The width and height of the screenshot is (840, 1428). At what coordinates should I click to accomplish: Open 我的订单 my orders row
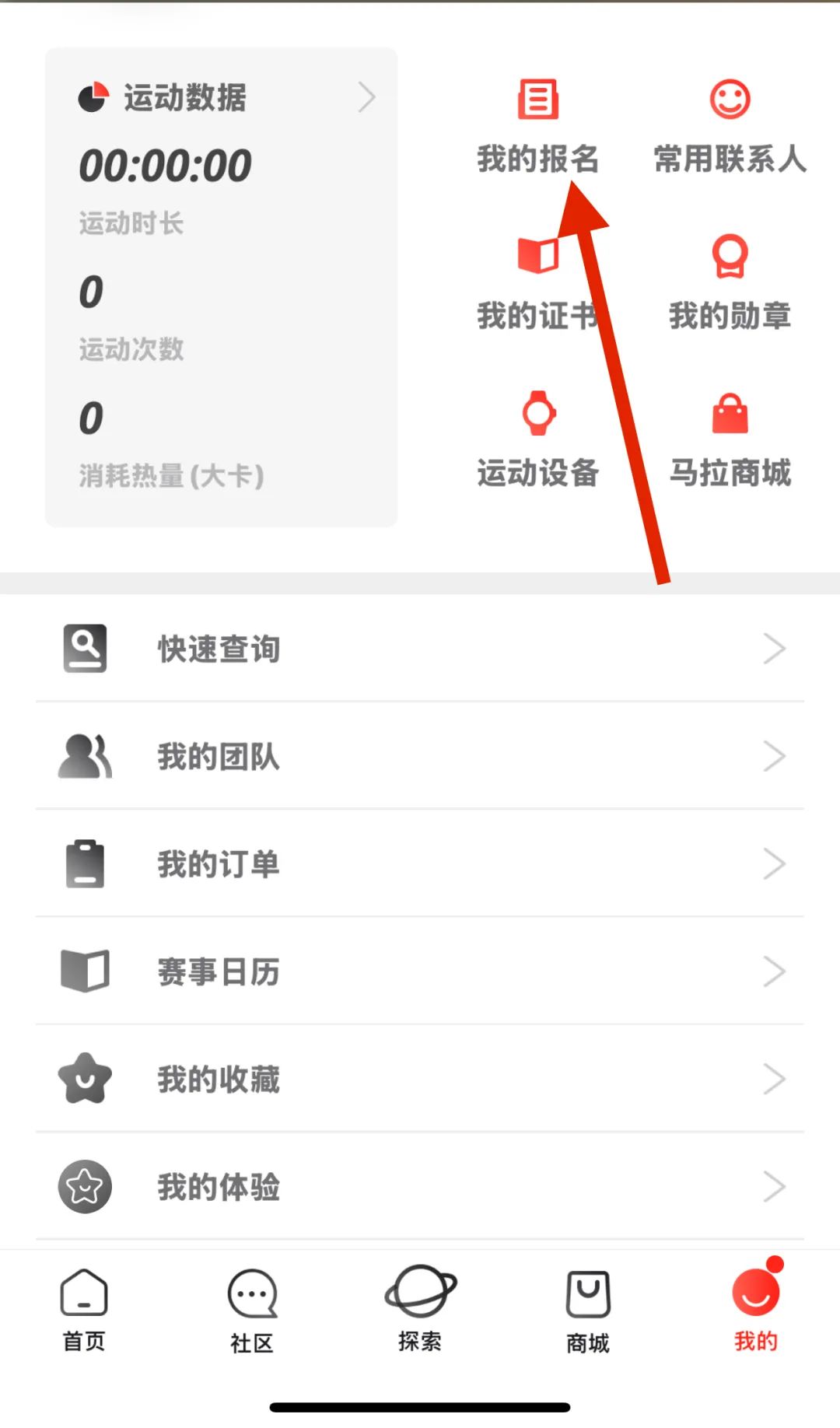[x=420, y=863]
